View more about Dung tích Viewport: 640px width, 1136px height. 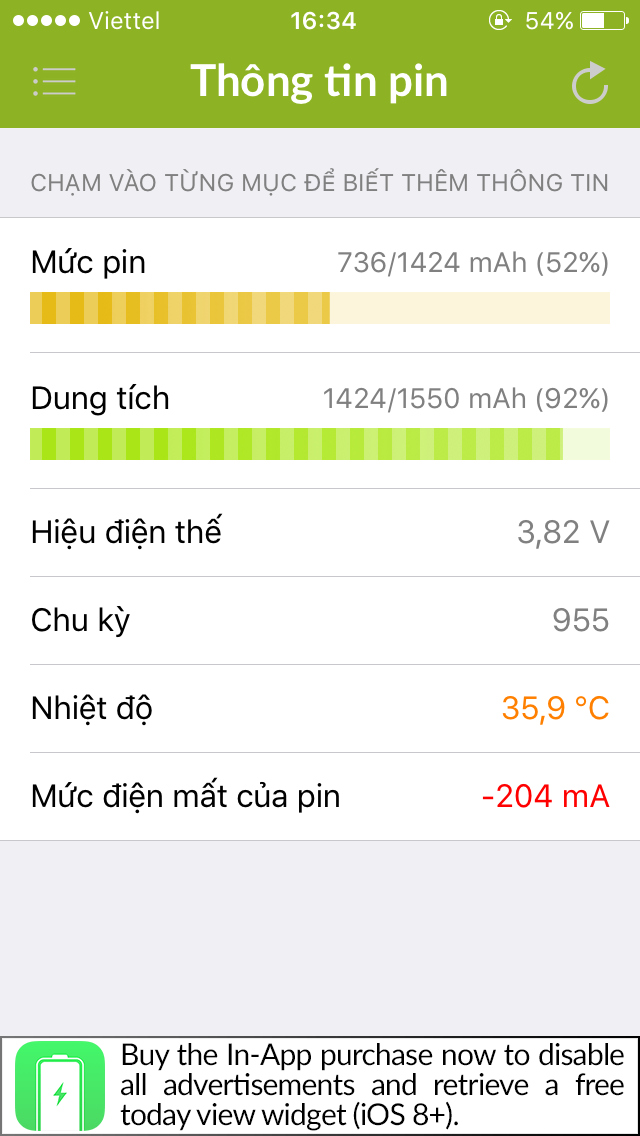pos(320,421)
